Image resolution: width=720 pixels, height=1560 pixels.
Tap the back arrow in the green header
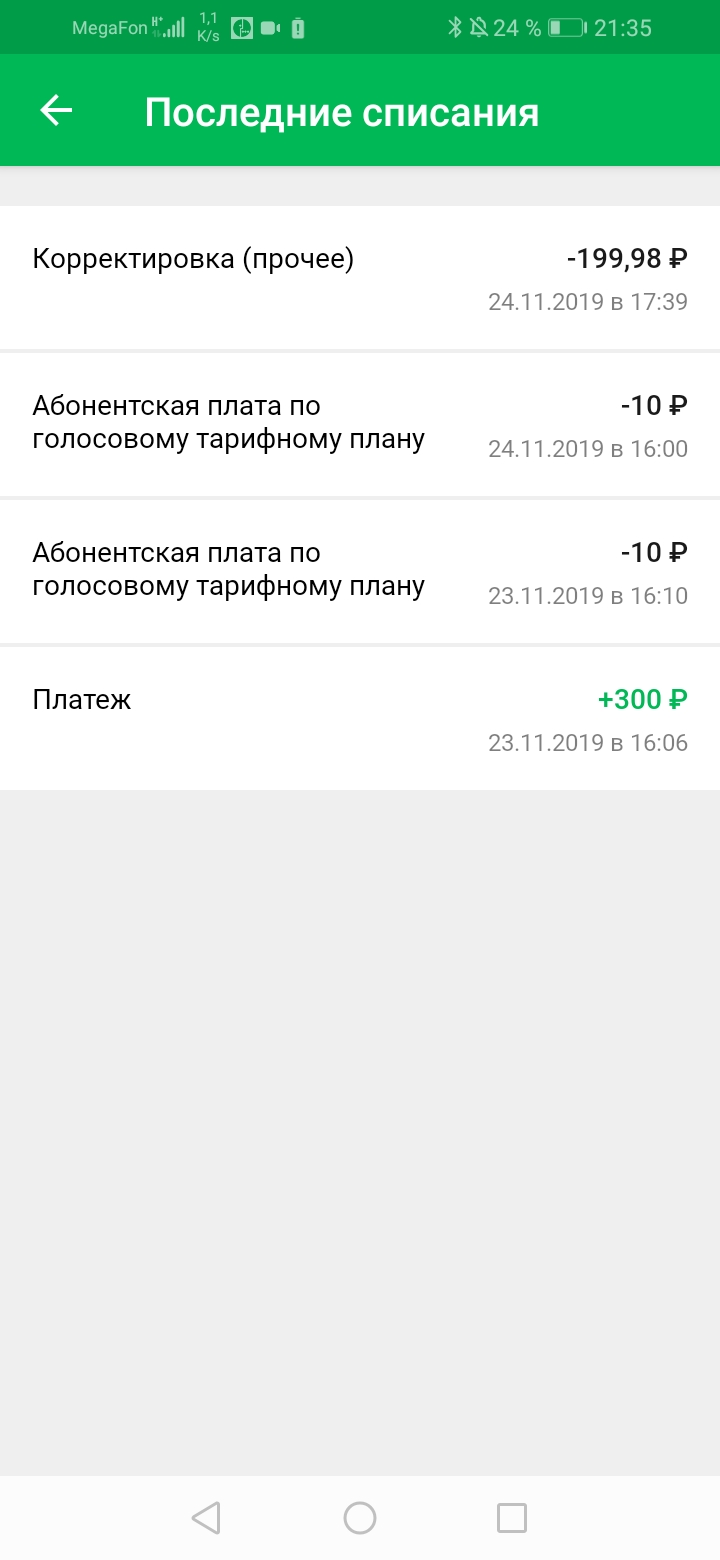point(55,110)
